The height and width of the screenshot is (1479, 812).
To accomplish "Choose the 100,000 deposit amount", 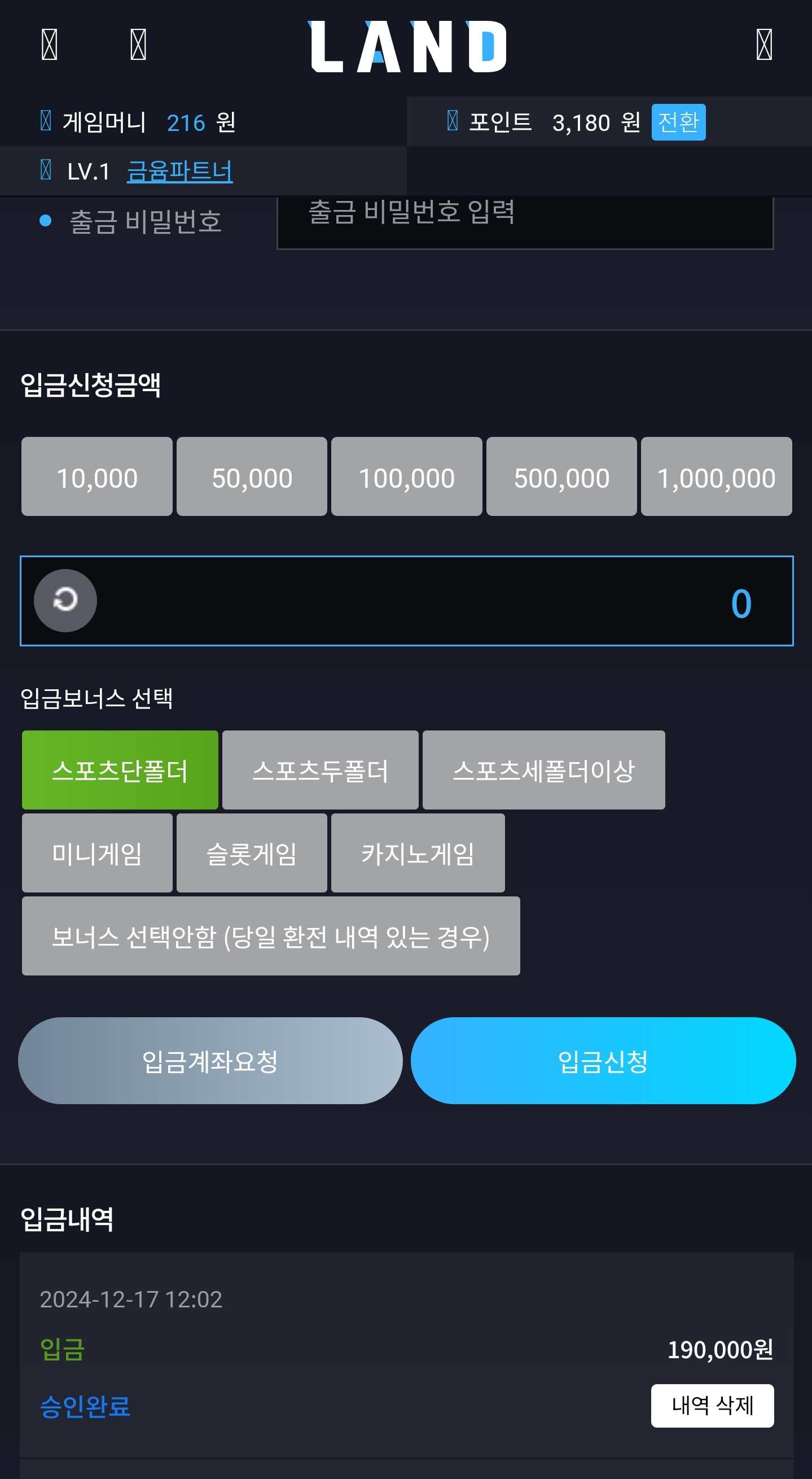I will coord(407,476).
